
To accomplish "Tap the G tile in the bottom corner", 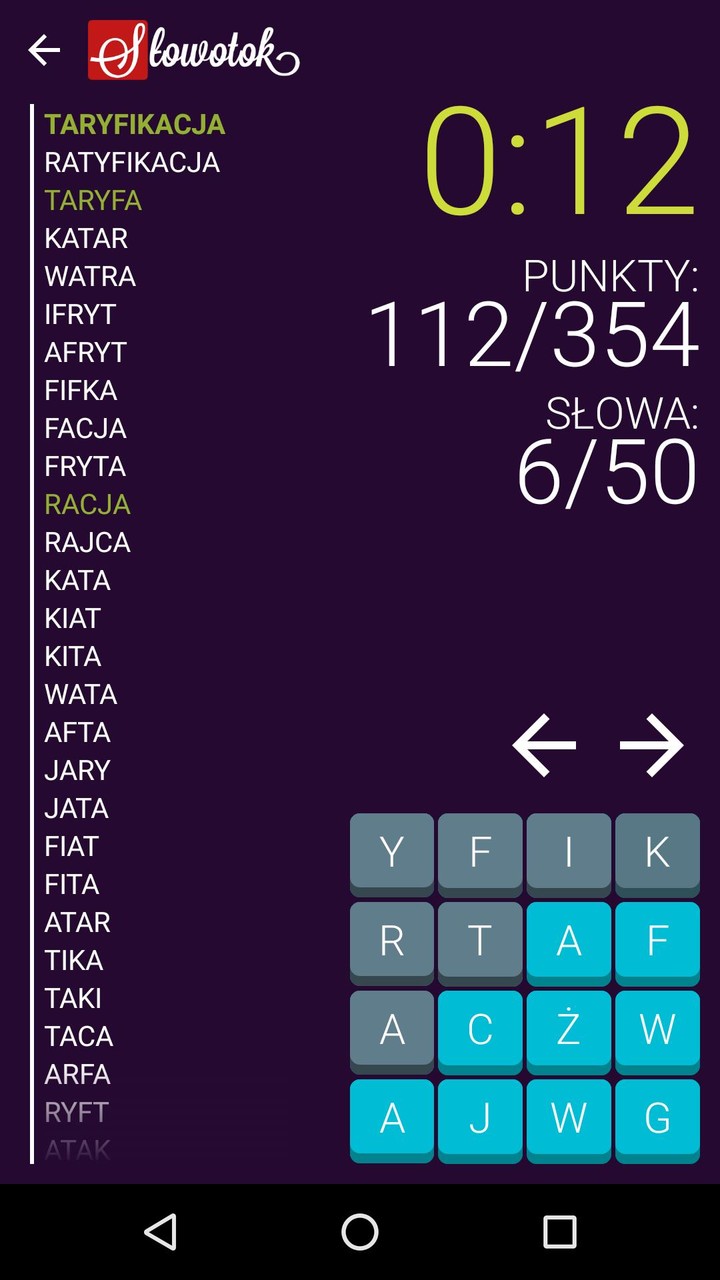I will (x=657, y=1118).
